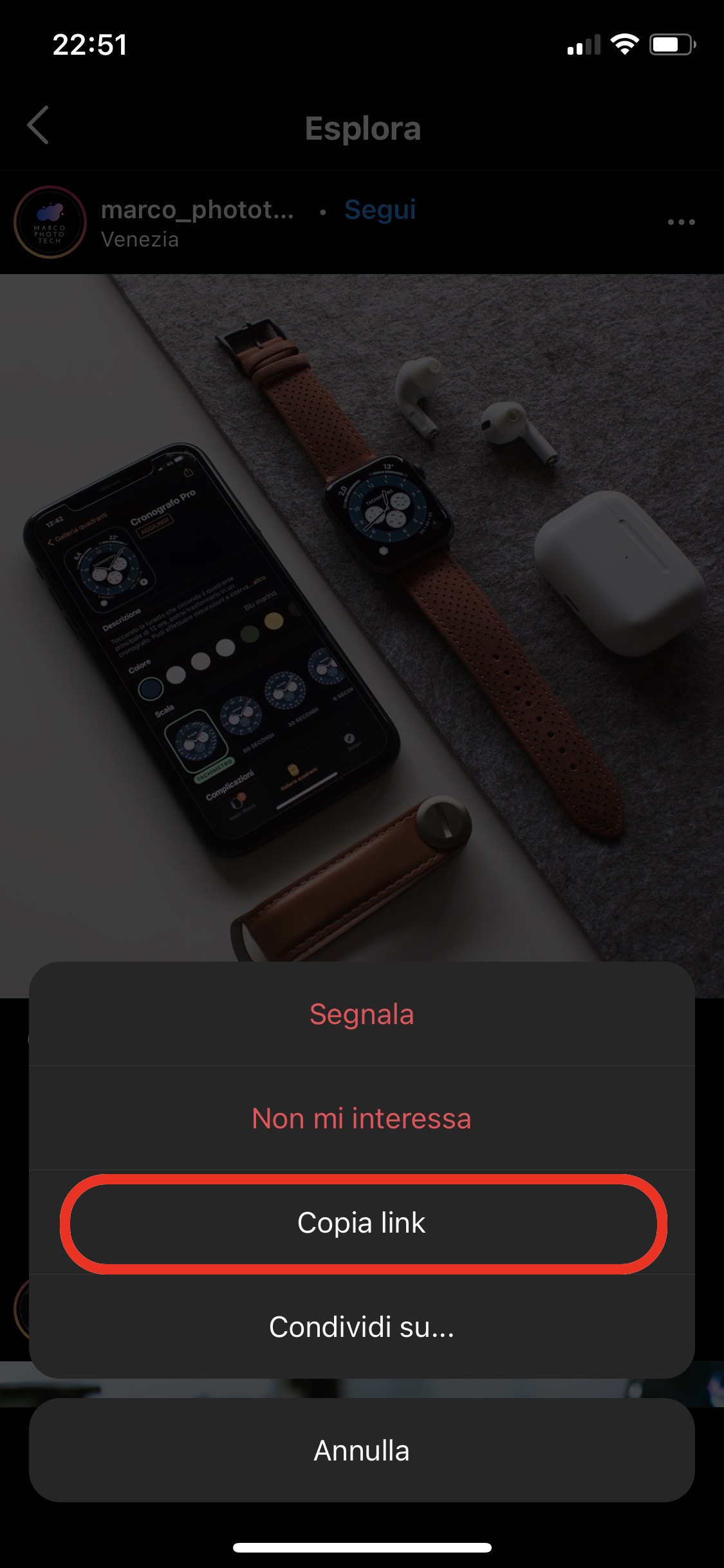The width and height of the screenshot is (724, 1568).
Task: Select Segnala to report the post
Action: 362,1014
